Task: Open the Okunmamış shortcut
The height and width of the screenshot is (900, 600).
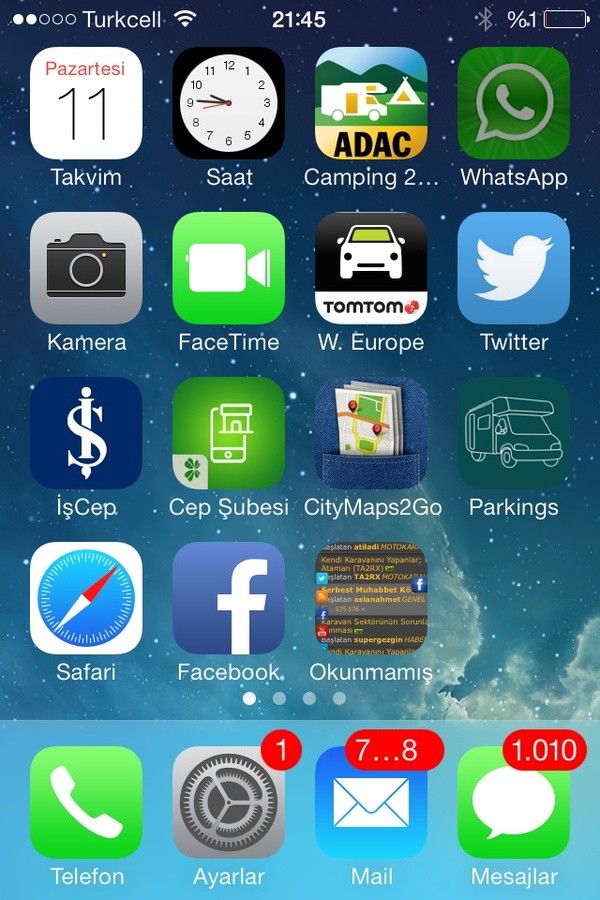Action: [x=371, y=598]
